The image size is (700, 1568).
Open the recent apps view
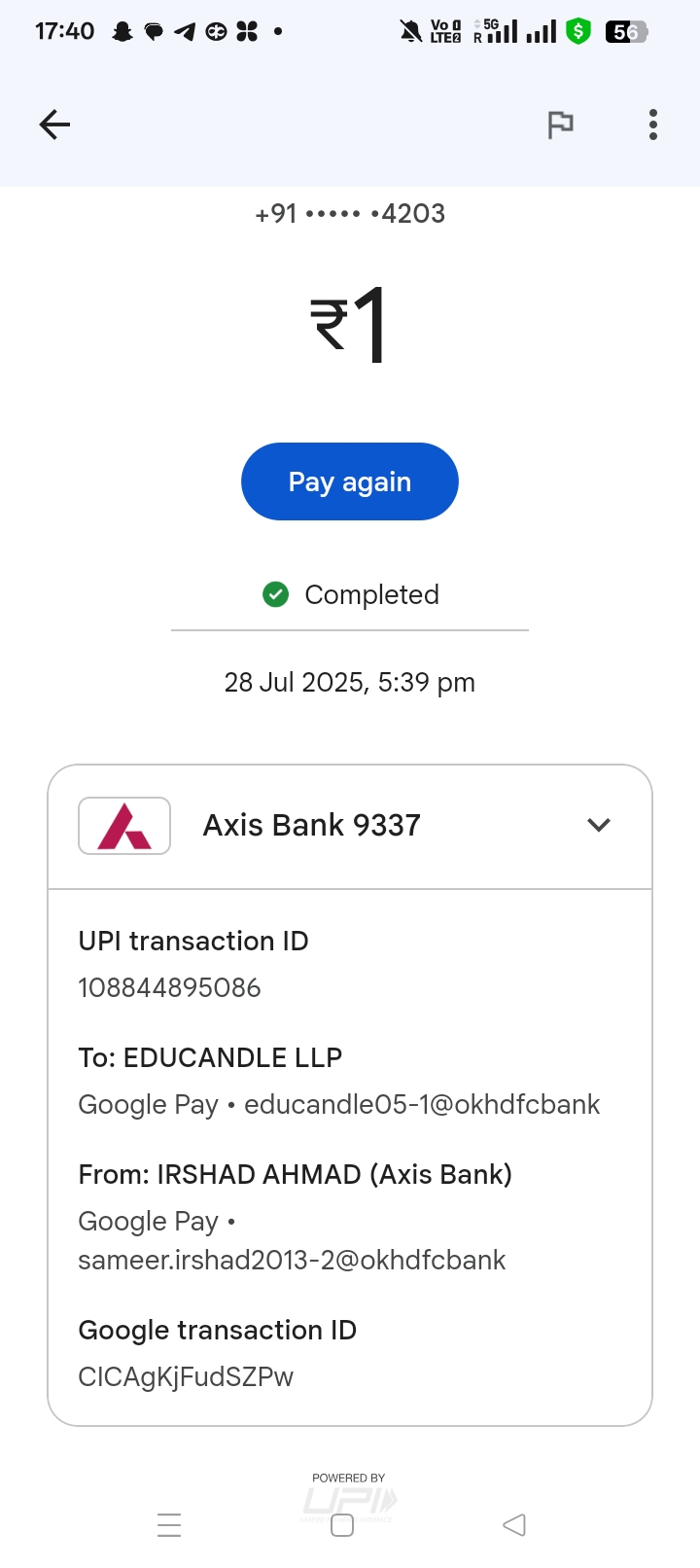coord(169,1525)
